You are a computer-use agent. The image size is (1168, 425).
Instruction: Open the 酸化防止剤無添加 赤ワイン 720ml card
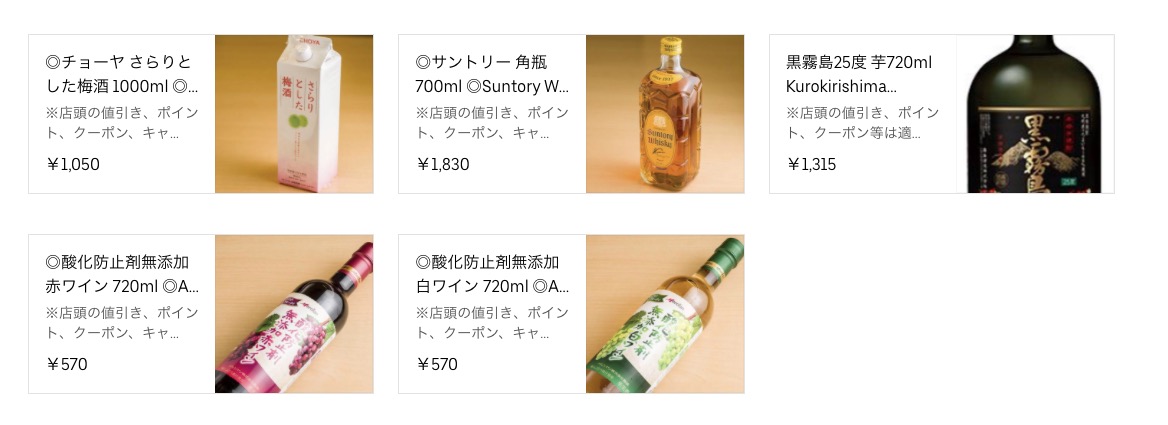coord(200,314)
